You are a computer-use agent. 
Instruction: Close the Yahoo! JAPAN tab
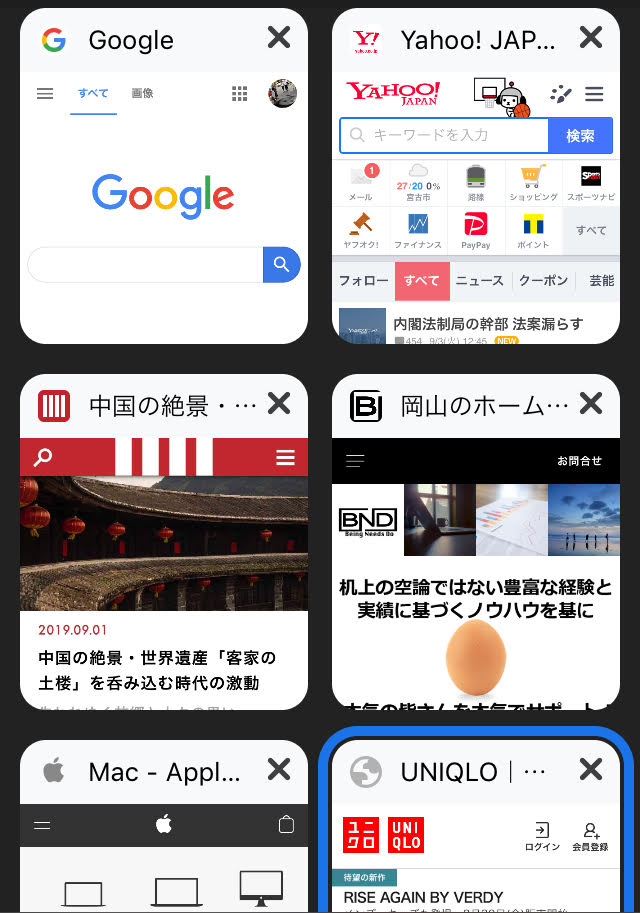(x=591, y=38)
